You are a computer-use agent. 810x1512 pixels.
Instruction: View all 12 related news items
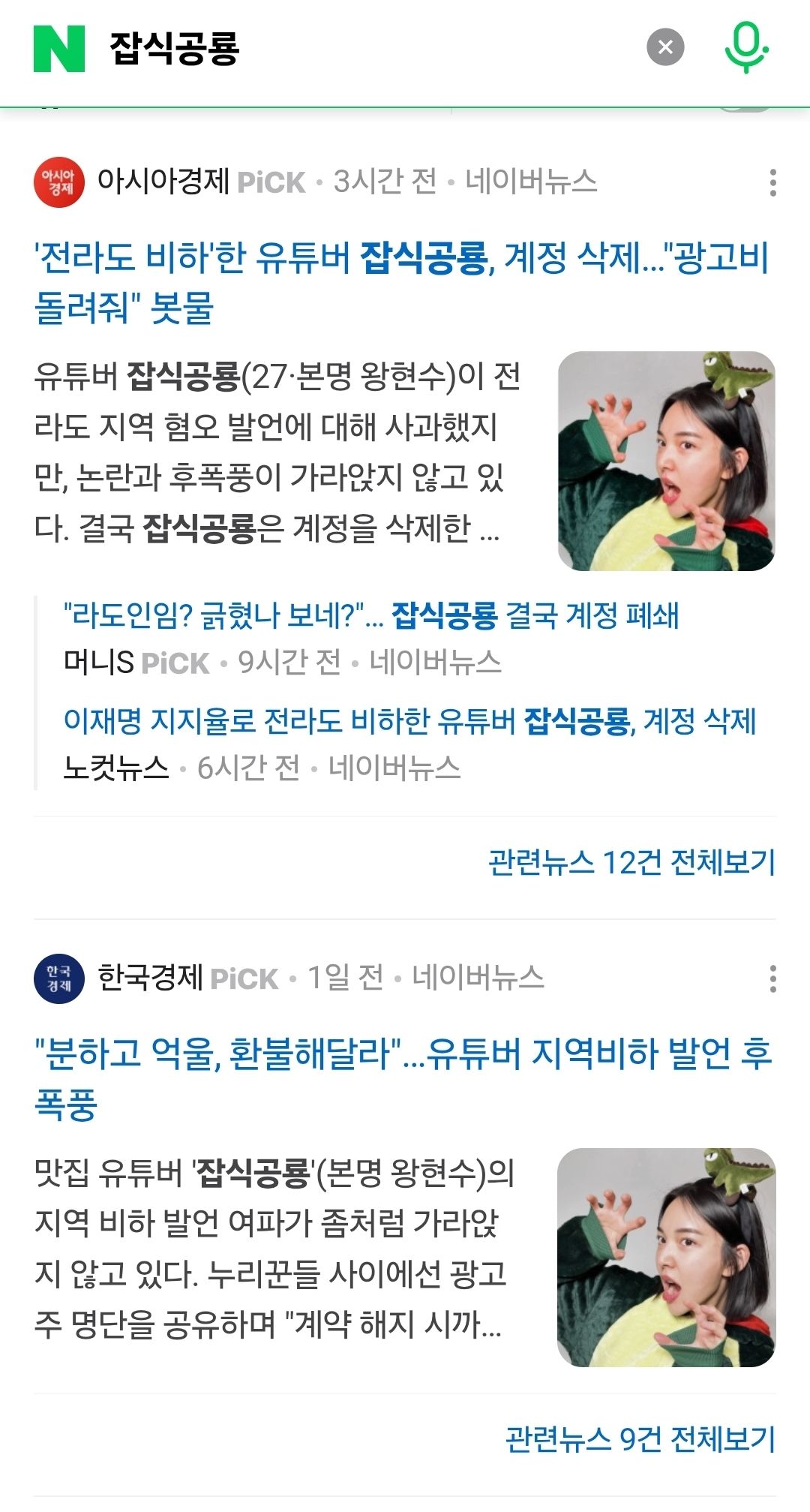pyautogui.click(x=631, y=862)
